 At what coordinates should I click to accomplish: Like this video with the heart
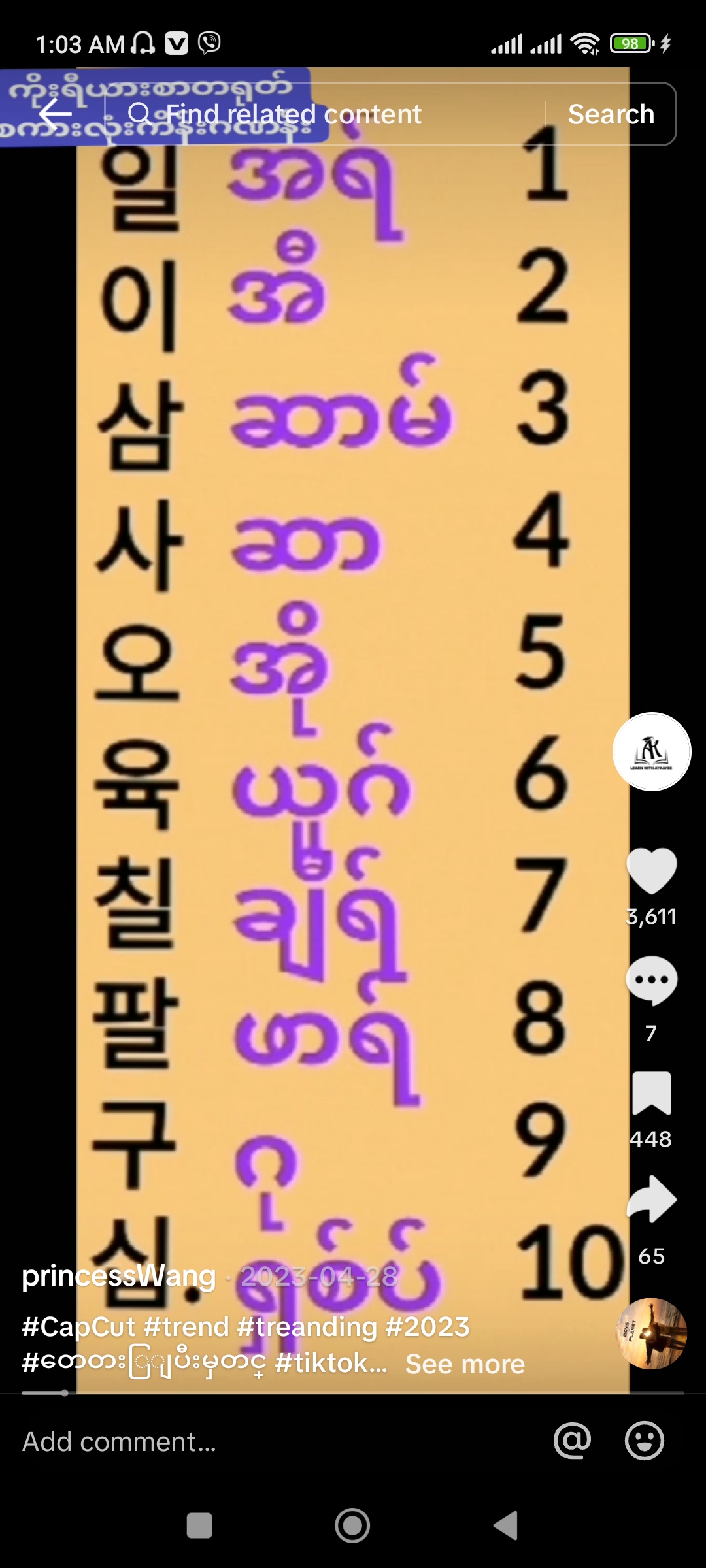click(x=651, y=871)
